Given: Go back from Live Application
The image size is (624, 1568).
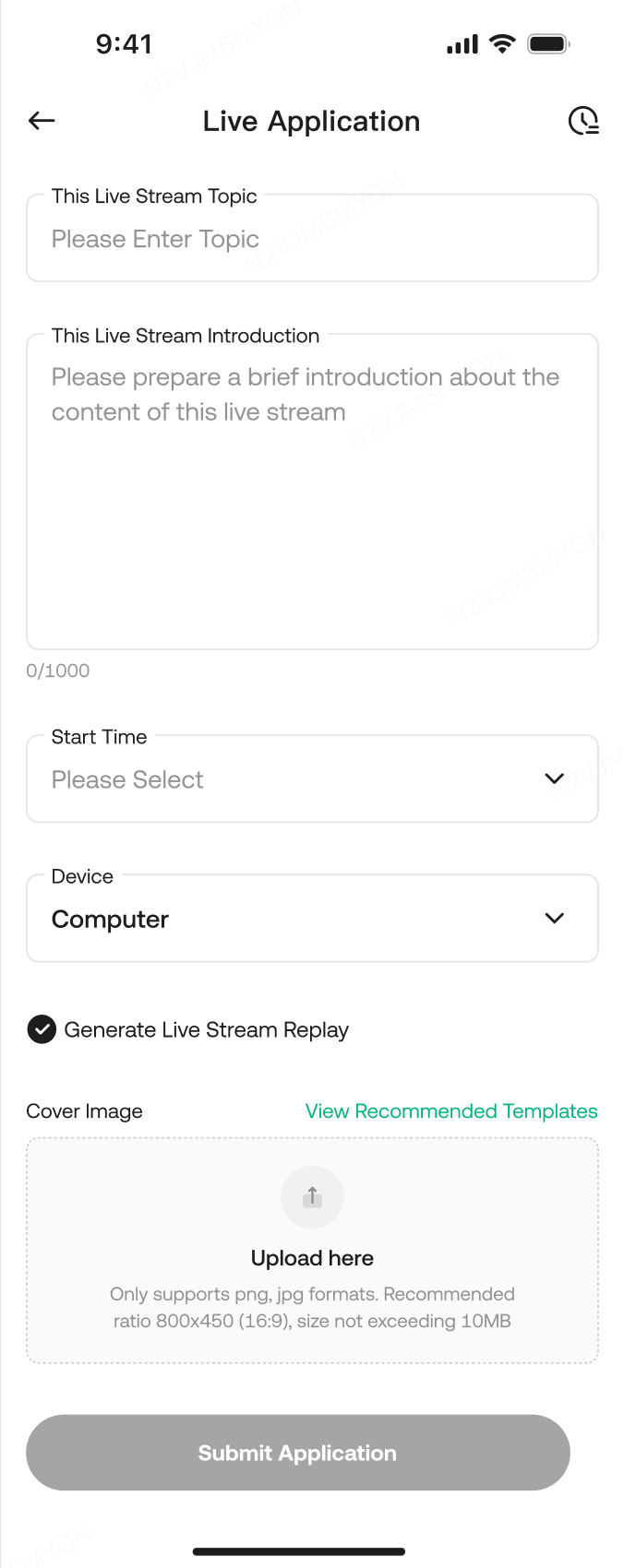Looking at the screenshot, I should point(42,121).
